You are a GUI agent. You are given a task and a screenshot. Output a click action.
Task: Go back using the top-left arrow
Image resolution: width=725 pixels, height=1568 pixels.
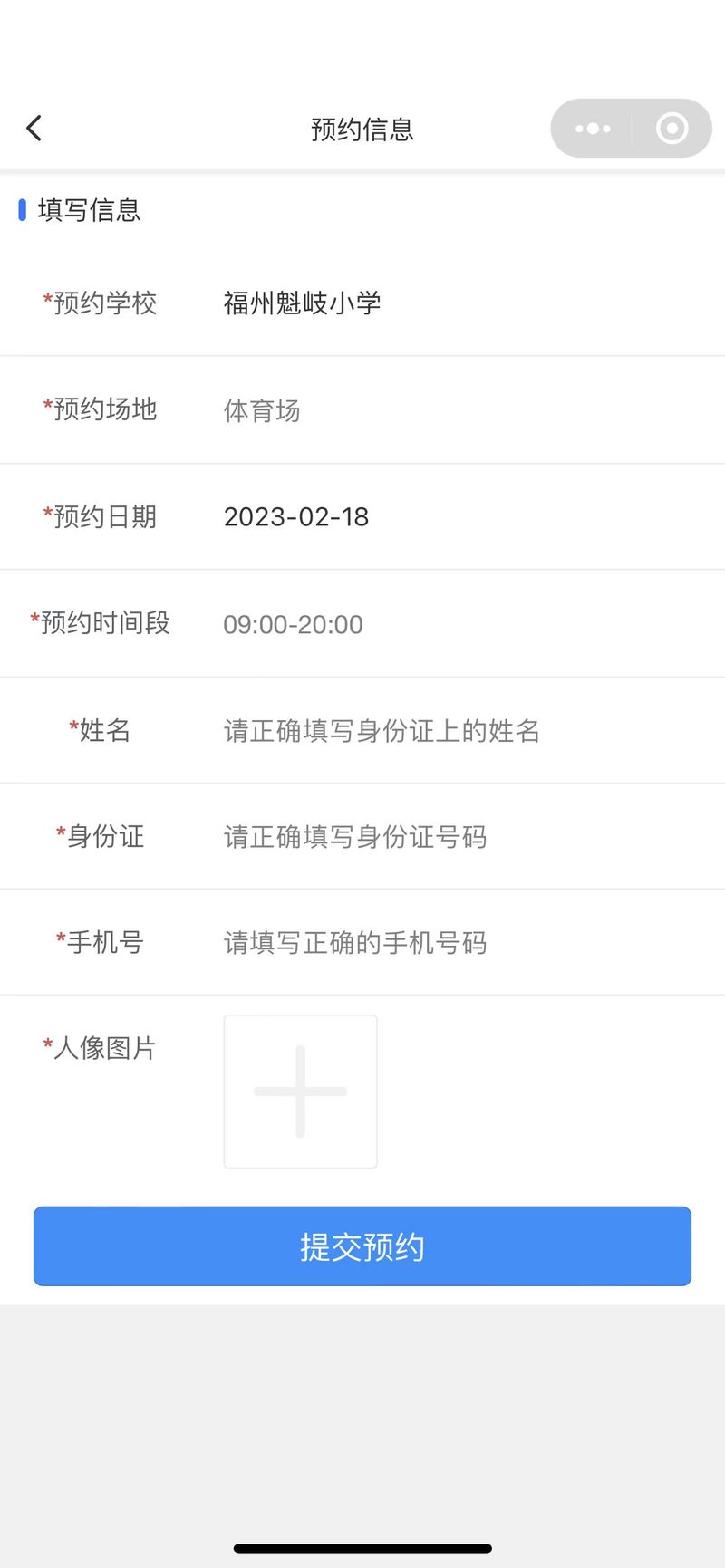click(34, 129)
